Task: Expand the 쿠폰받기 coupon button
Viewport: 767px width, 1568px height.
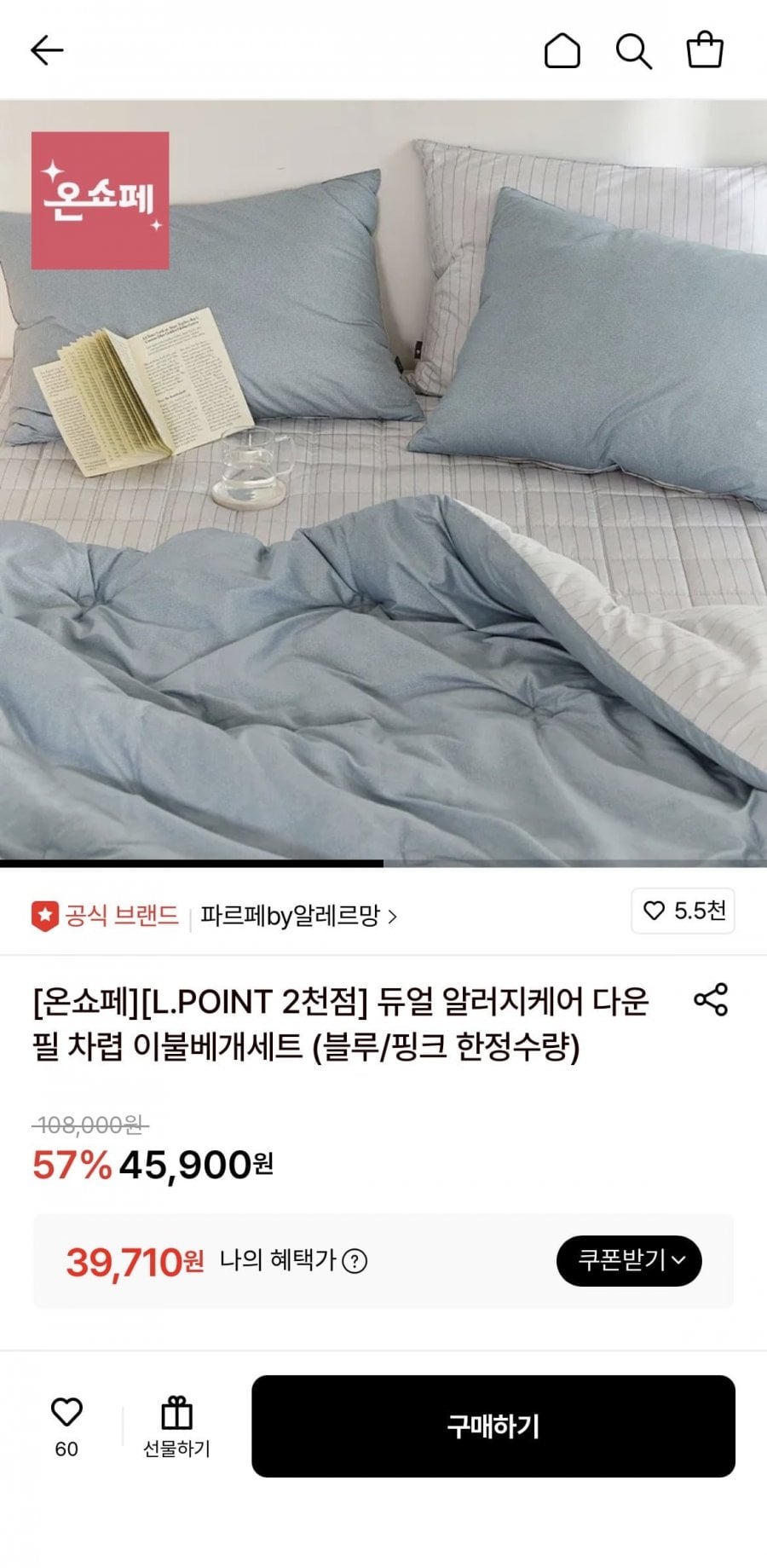Action: 629,1260
